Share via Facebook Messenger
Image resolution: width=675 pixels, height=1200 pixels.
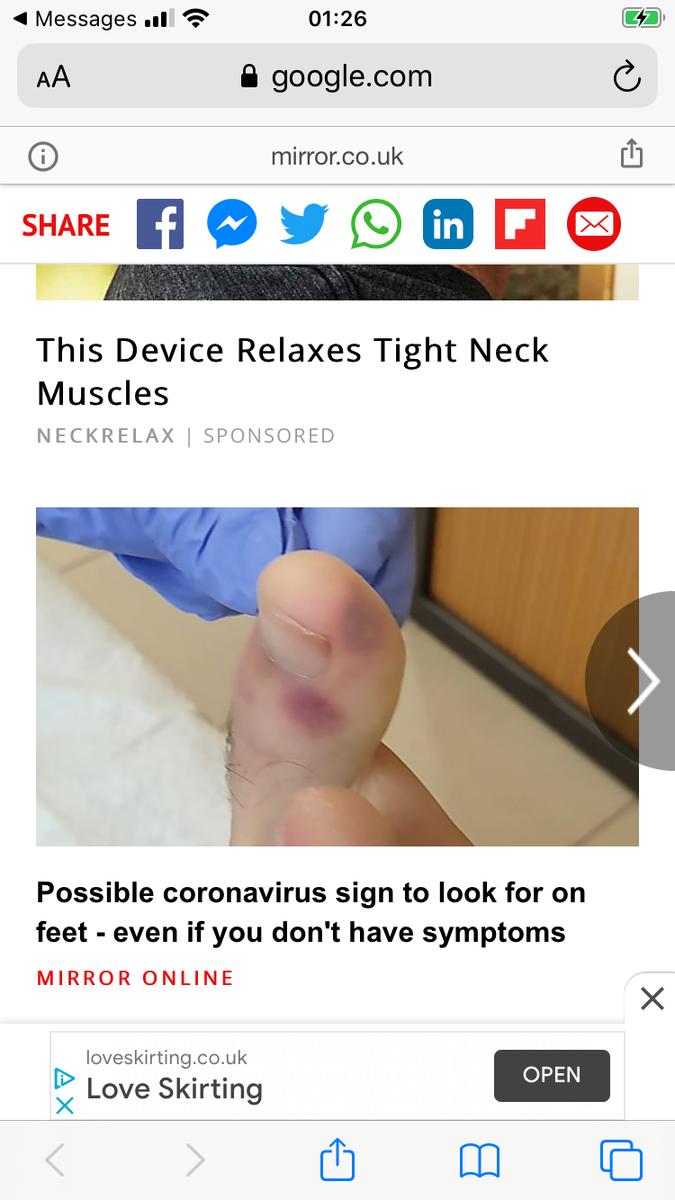pyautogui.click(x=232, y=225)
